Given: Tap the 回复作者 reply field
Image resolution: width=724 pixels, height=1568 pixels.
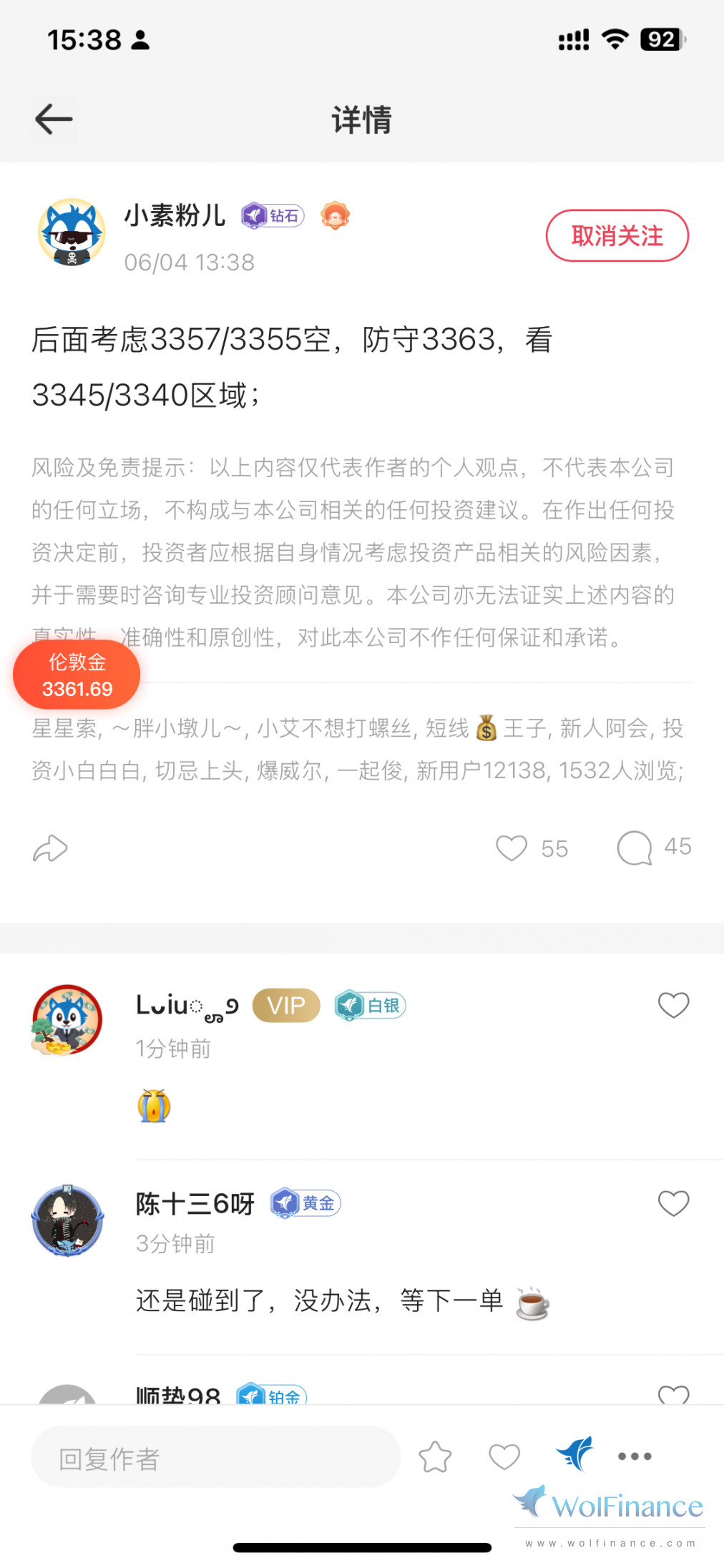Looking at the screenshot, I should pos(215,1457).
